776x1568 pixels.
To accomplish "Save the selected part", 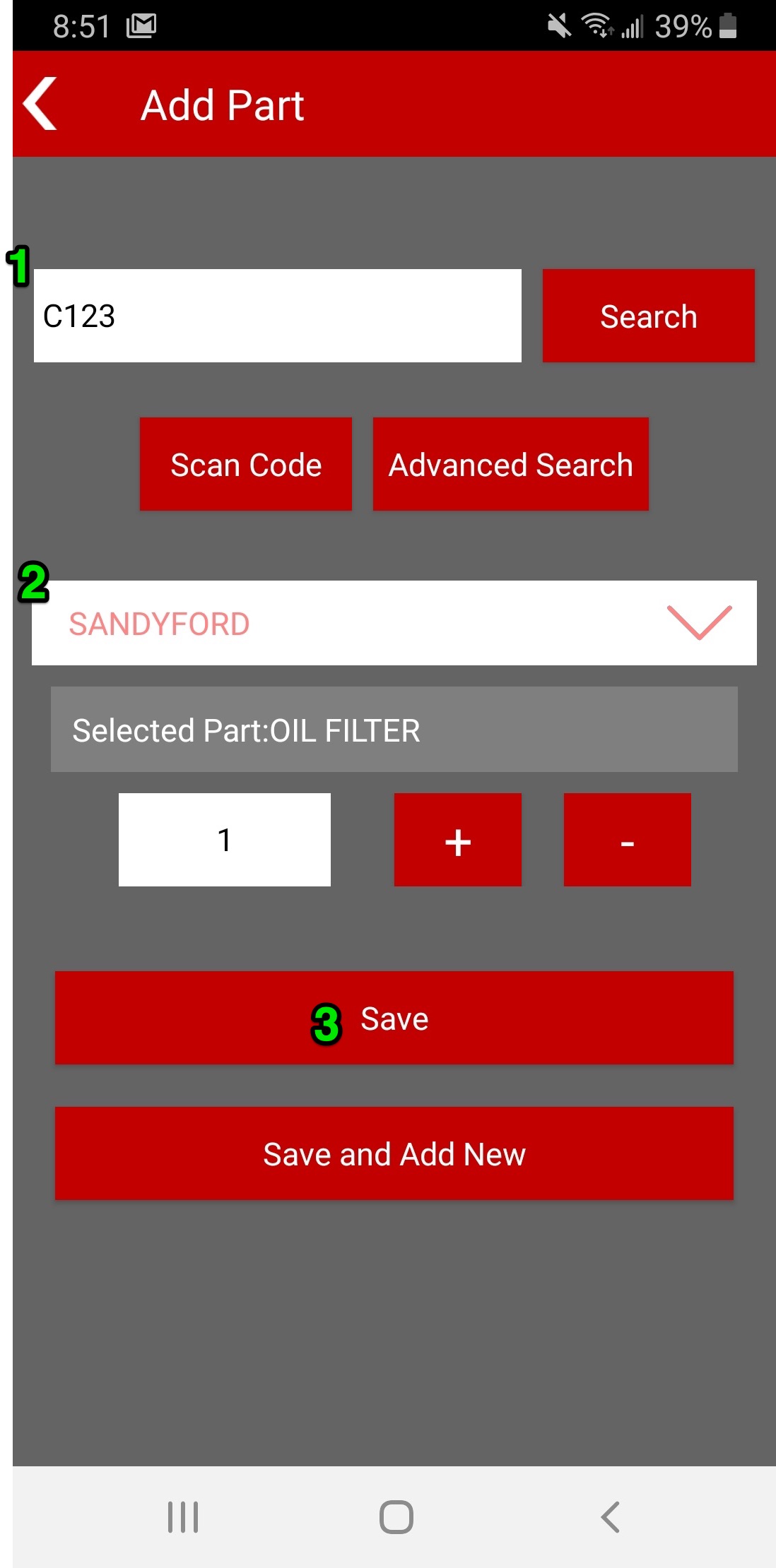I will click(x=394, y=1018).
